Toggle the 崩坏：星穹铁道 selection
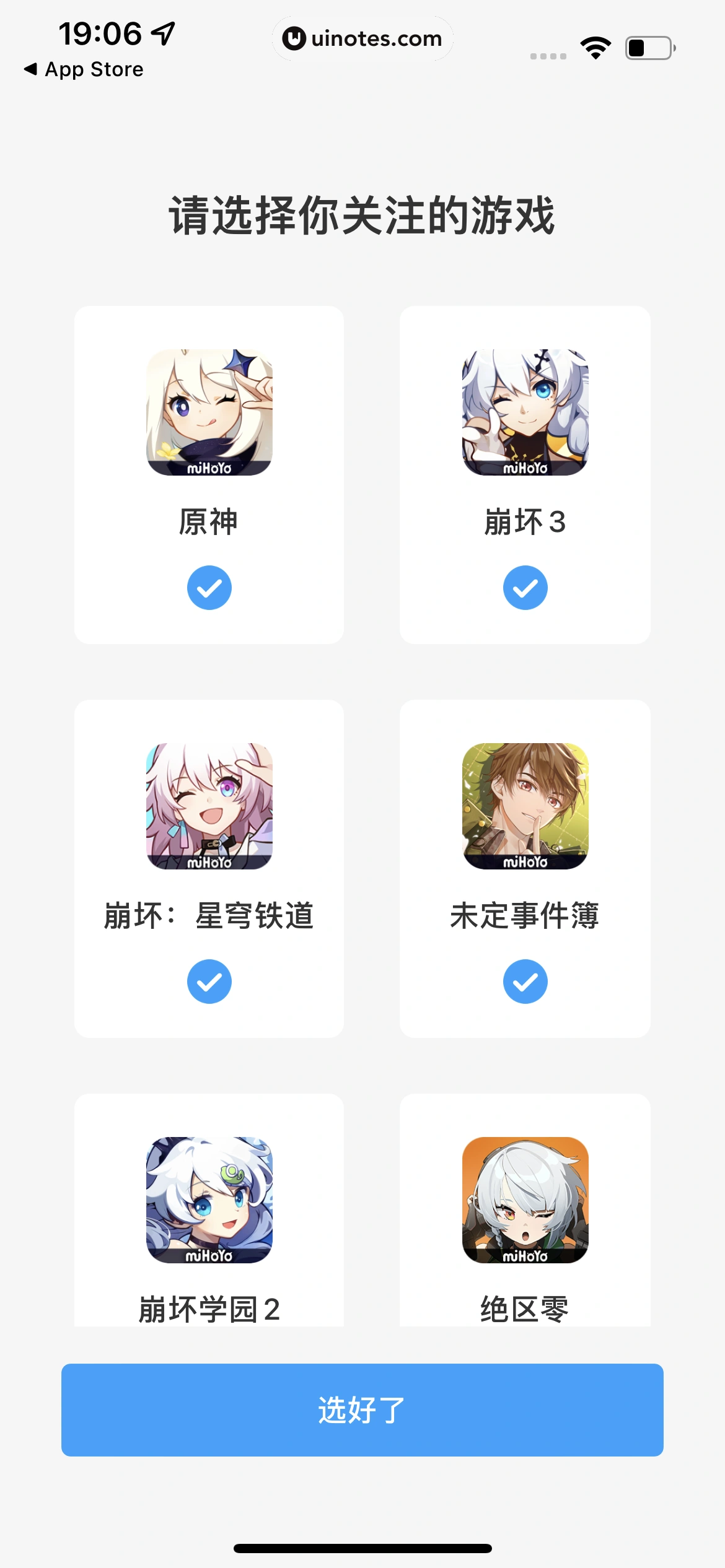 coord(209,981)
